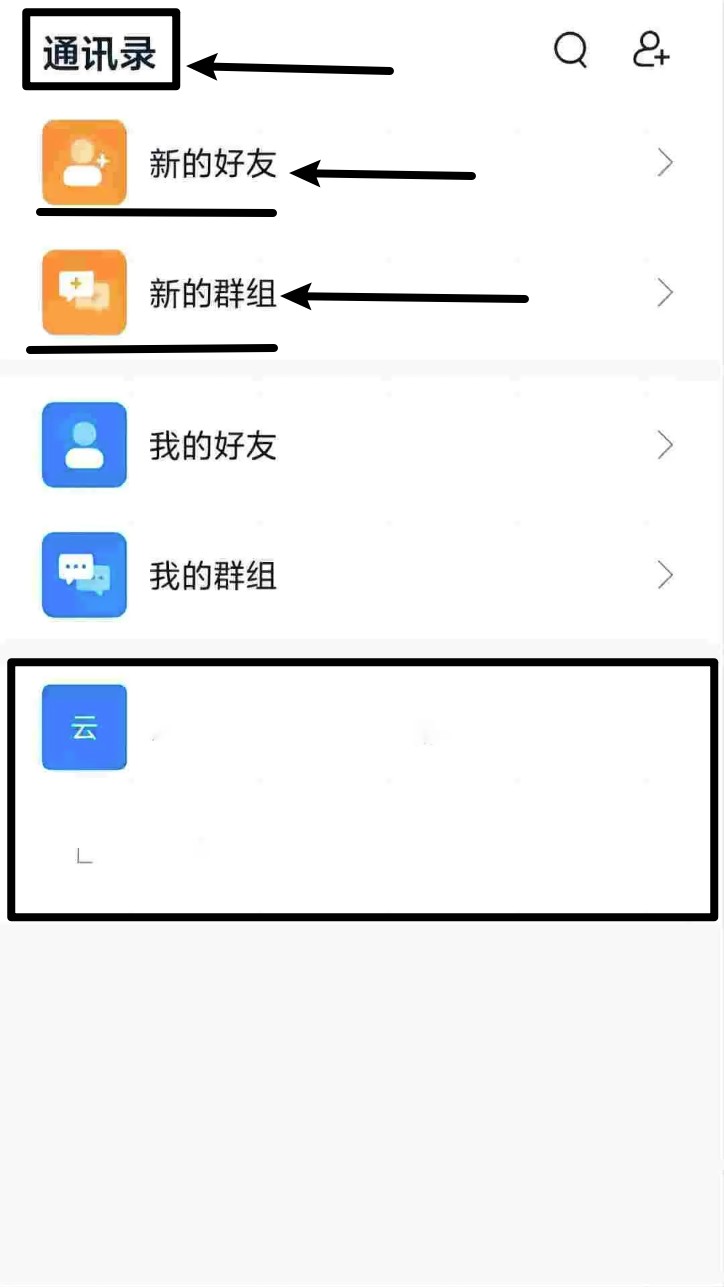Open the search icon in the header
The image size is (724, 1287).
[x=570, y=49]
